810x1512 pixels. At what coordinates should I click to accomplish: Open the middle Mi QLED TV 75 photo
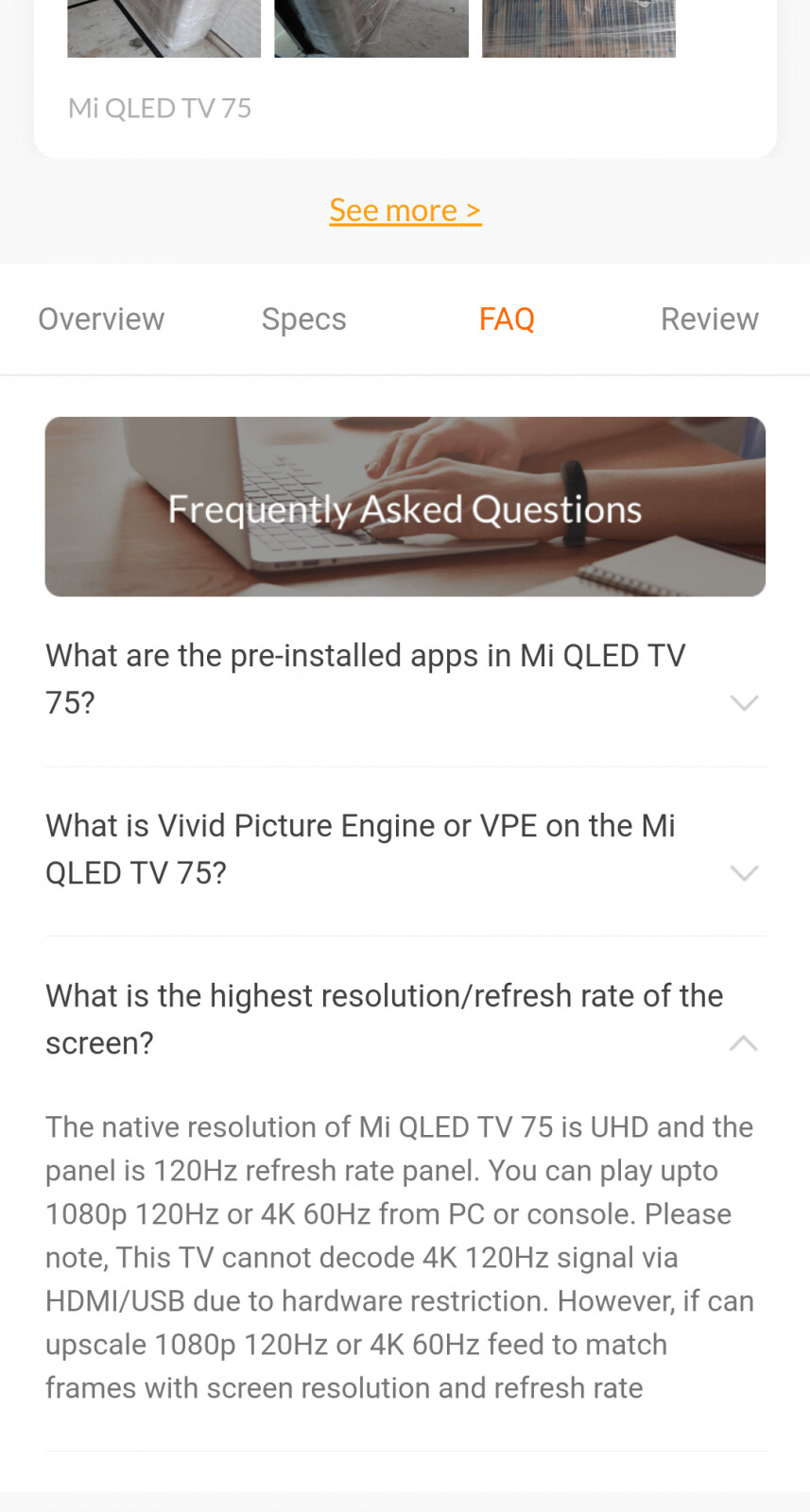click(371, 28)
